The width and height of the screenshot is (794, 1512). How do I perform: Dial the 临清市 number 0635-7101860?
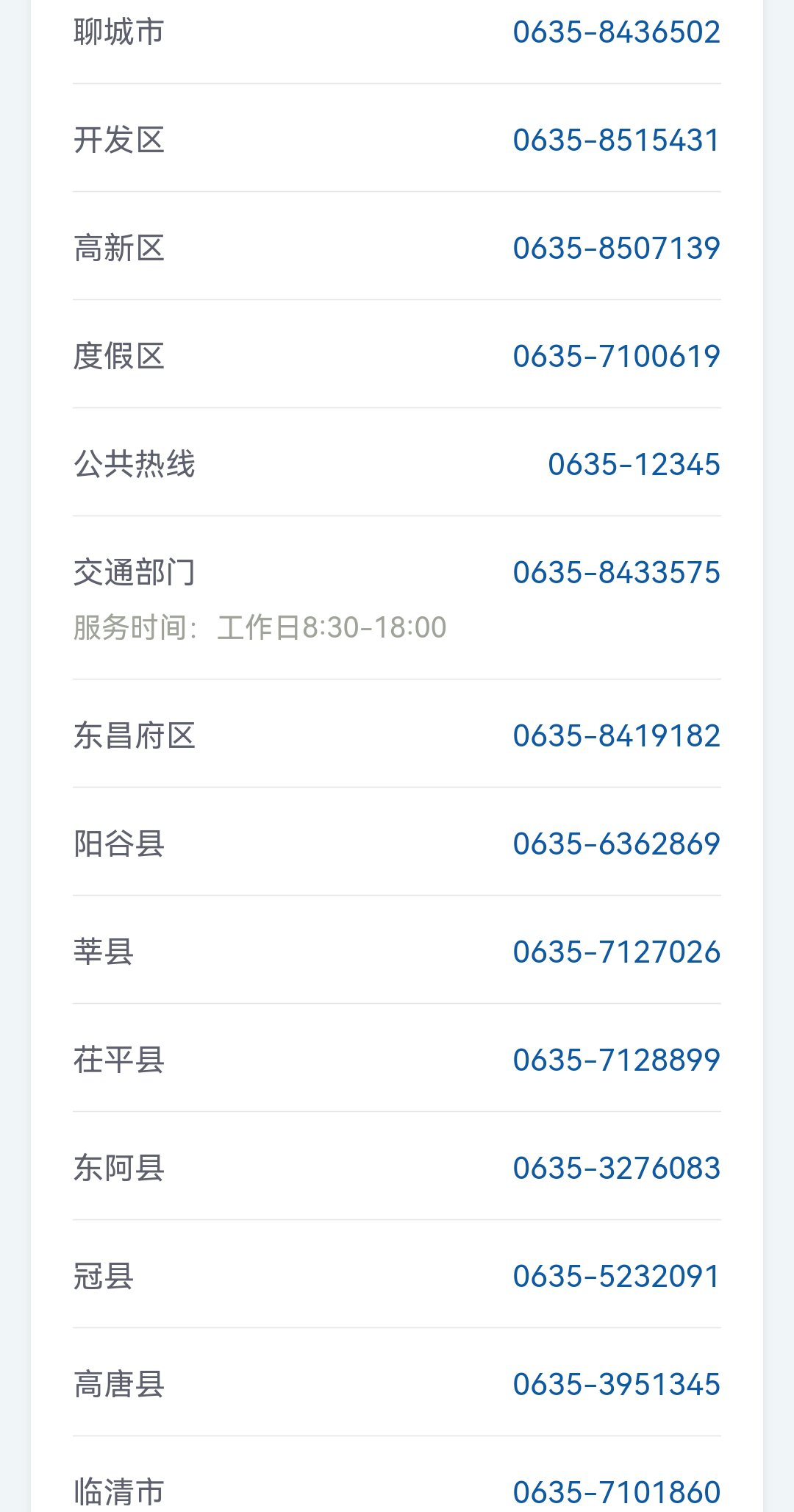pyautogui.click(x=616, y=1493)
